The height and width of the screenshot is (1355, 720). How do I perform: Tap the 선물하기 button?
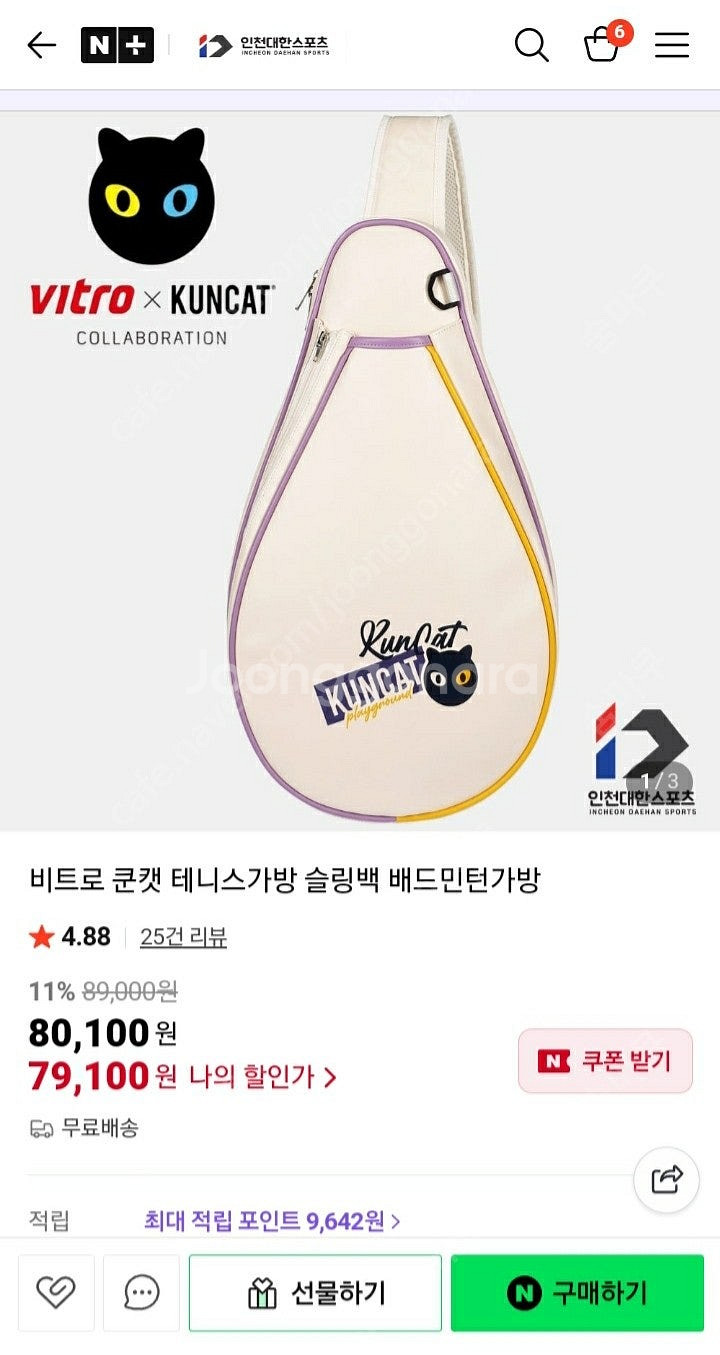point(315,1293)
